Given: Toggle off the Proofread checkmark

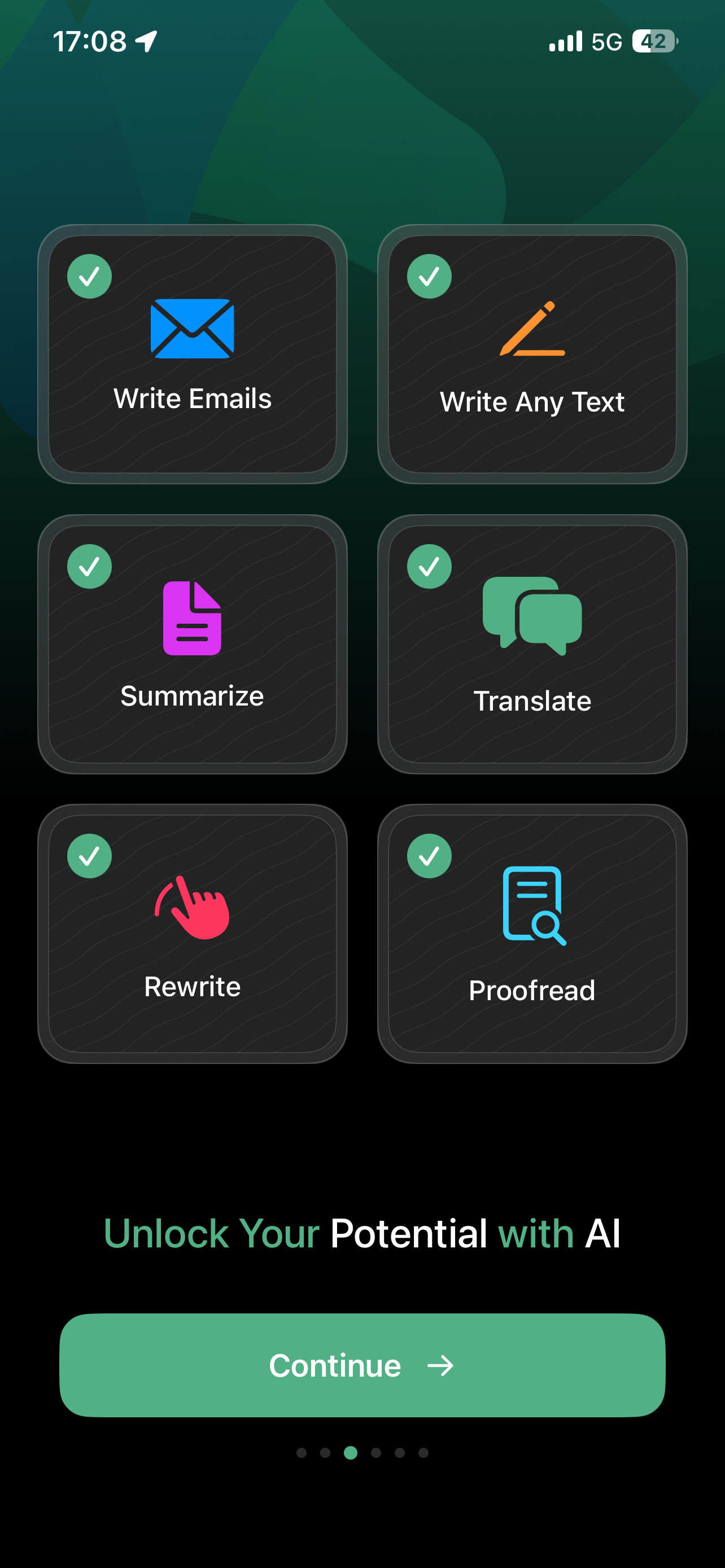Looking at the screenshot, I should [429, 857].
